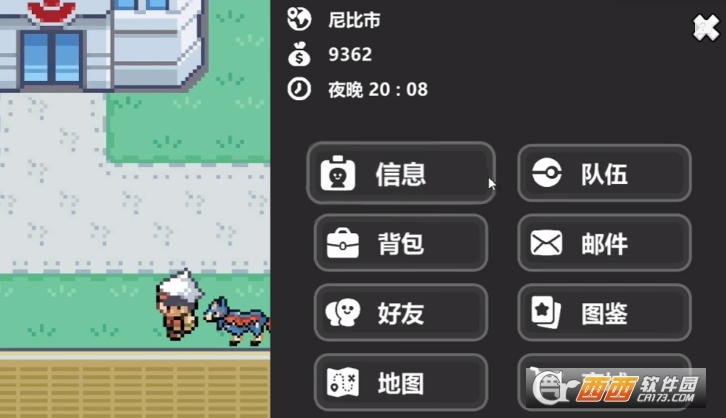Screen dimensions: 726x418
Task: Open the 邮件 mail button
Action: click(x=604, y=243)
